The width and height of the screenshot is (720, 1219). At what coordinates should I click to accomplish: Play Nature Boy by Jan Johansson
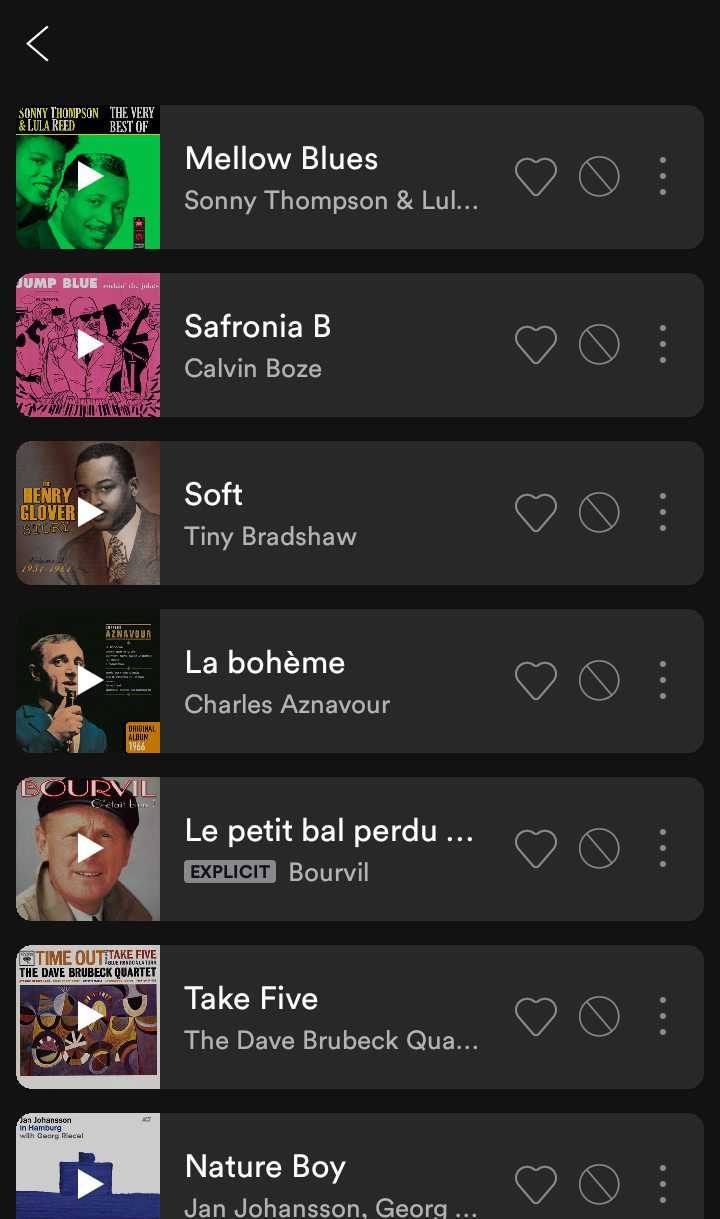click(88, 1166)
